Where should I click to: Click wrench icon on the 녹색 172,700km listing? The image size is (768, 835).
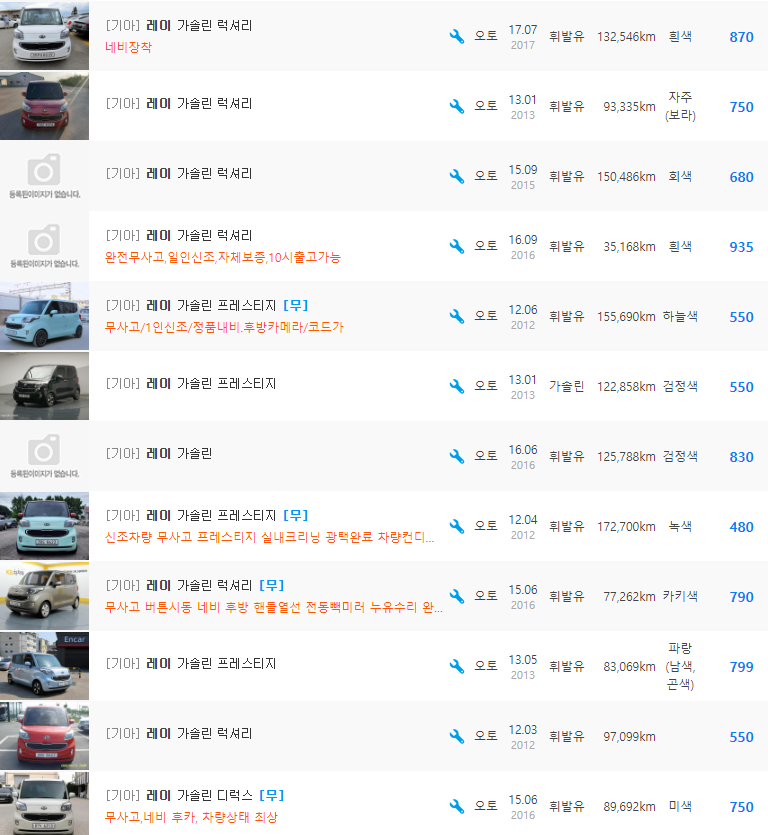(x=457, y=526)
